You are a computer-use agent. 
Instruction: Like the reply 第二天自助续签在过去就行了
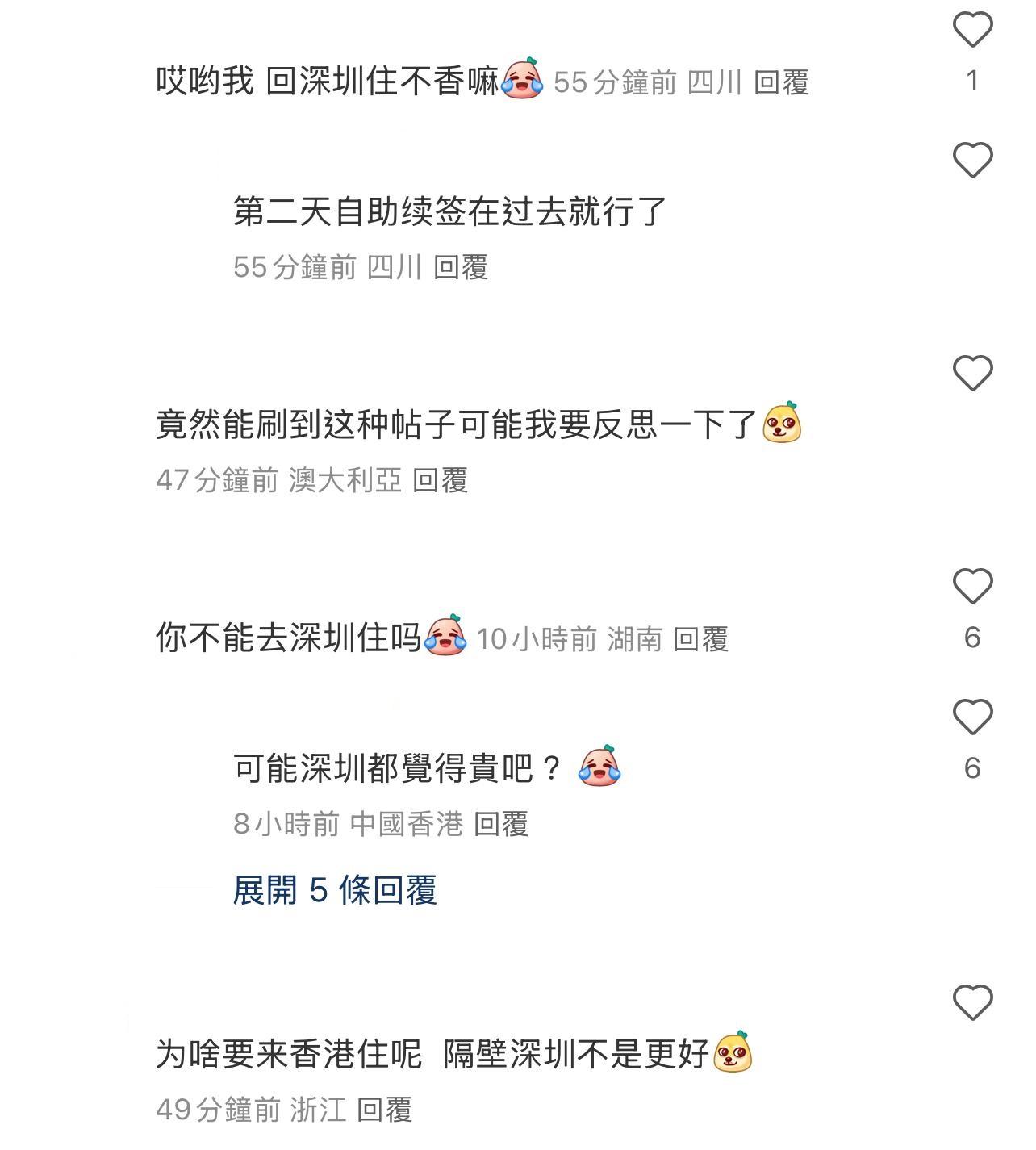tap(972, 160)
